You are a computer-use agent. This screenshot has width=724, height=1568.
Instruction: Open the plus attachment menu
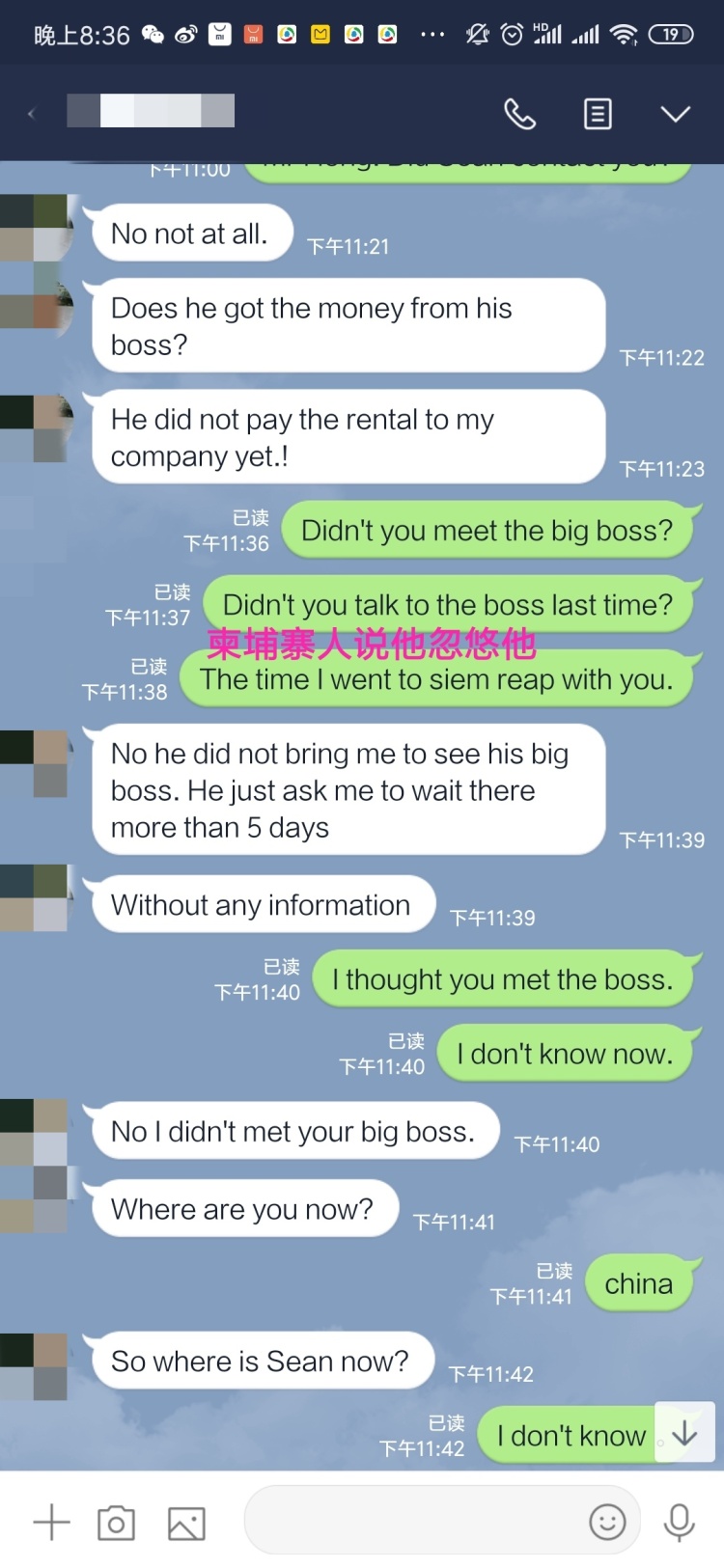(x=51, y=1522)
